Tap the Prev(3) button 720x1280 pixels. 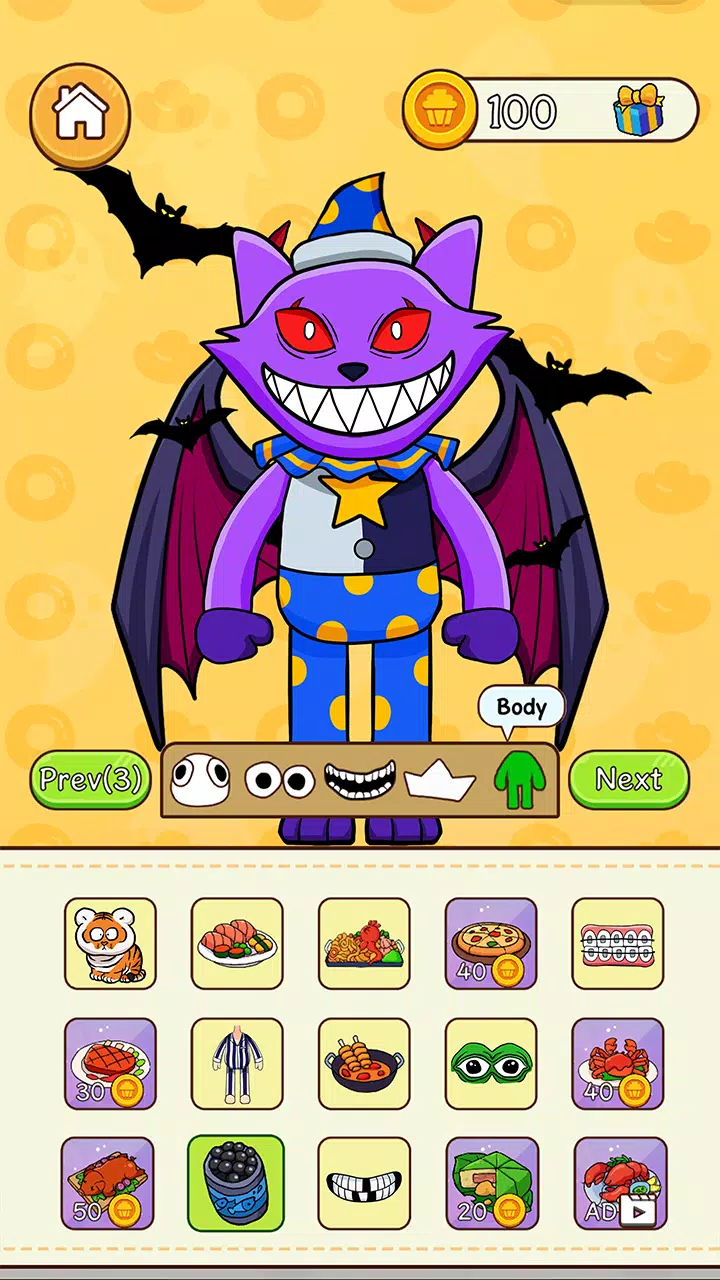point(91,780)
